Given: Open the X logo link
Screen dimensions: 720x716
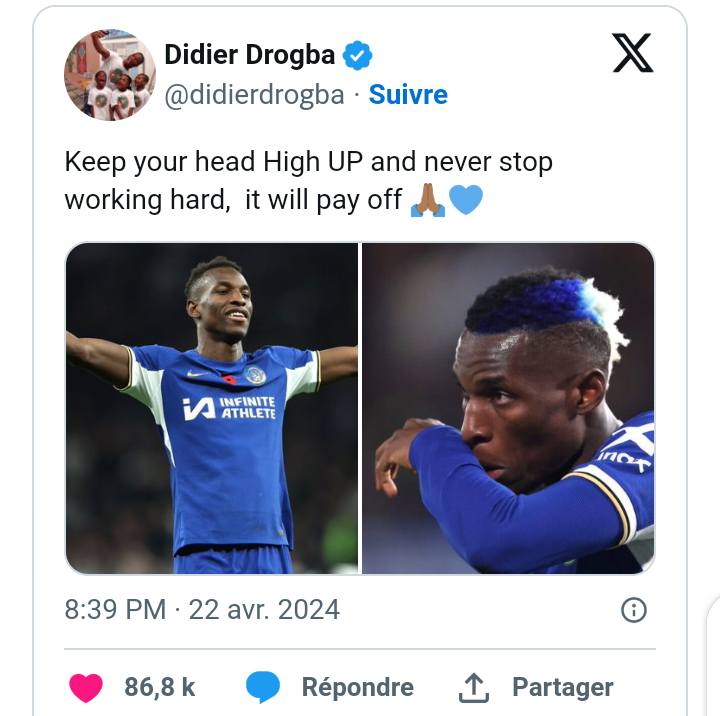Looking at the screenshot, I should pyautogui.click(x=632, y=54).
